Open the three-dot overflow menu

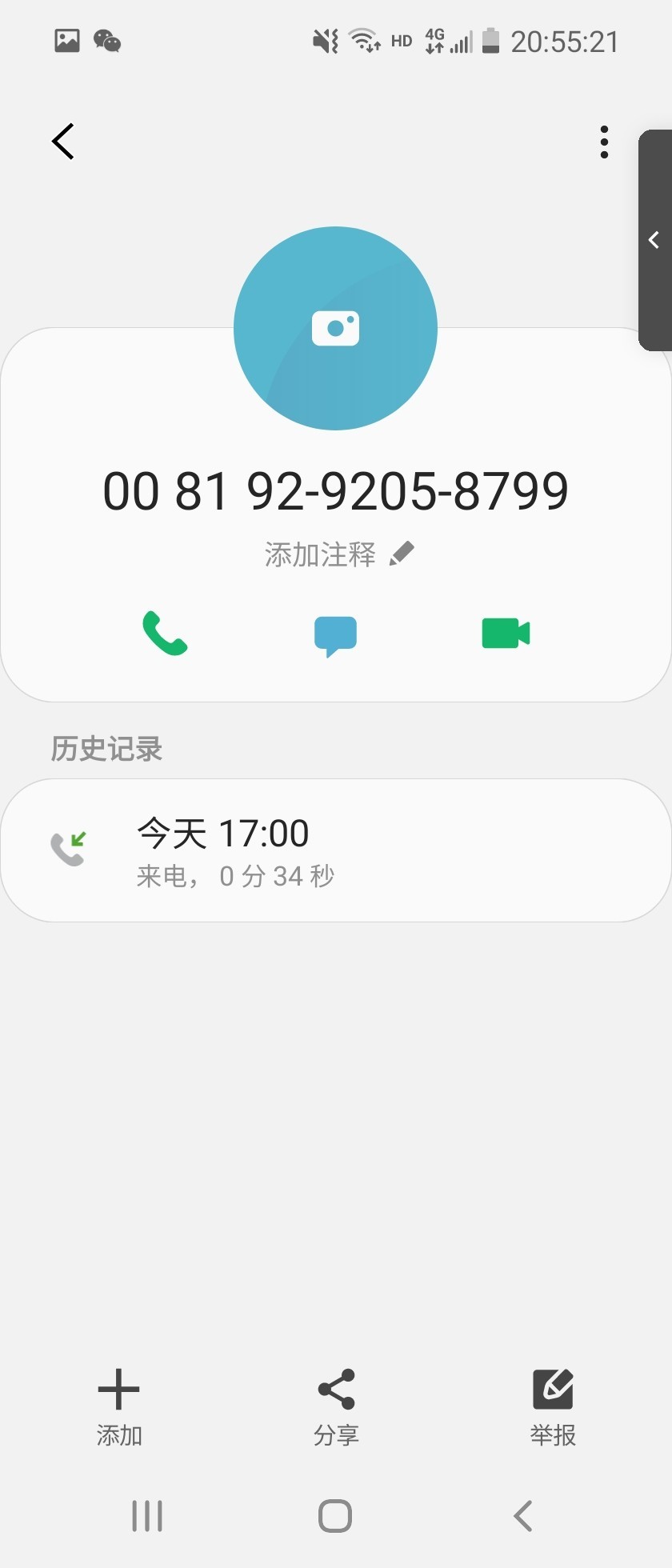tap(604, 142)
